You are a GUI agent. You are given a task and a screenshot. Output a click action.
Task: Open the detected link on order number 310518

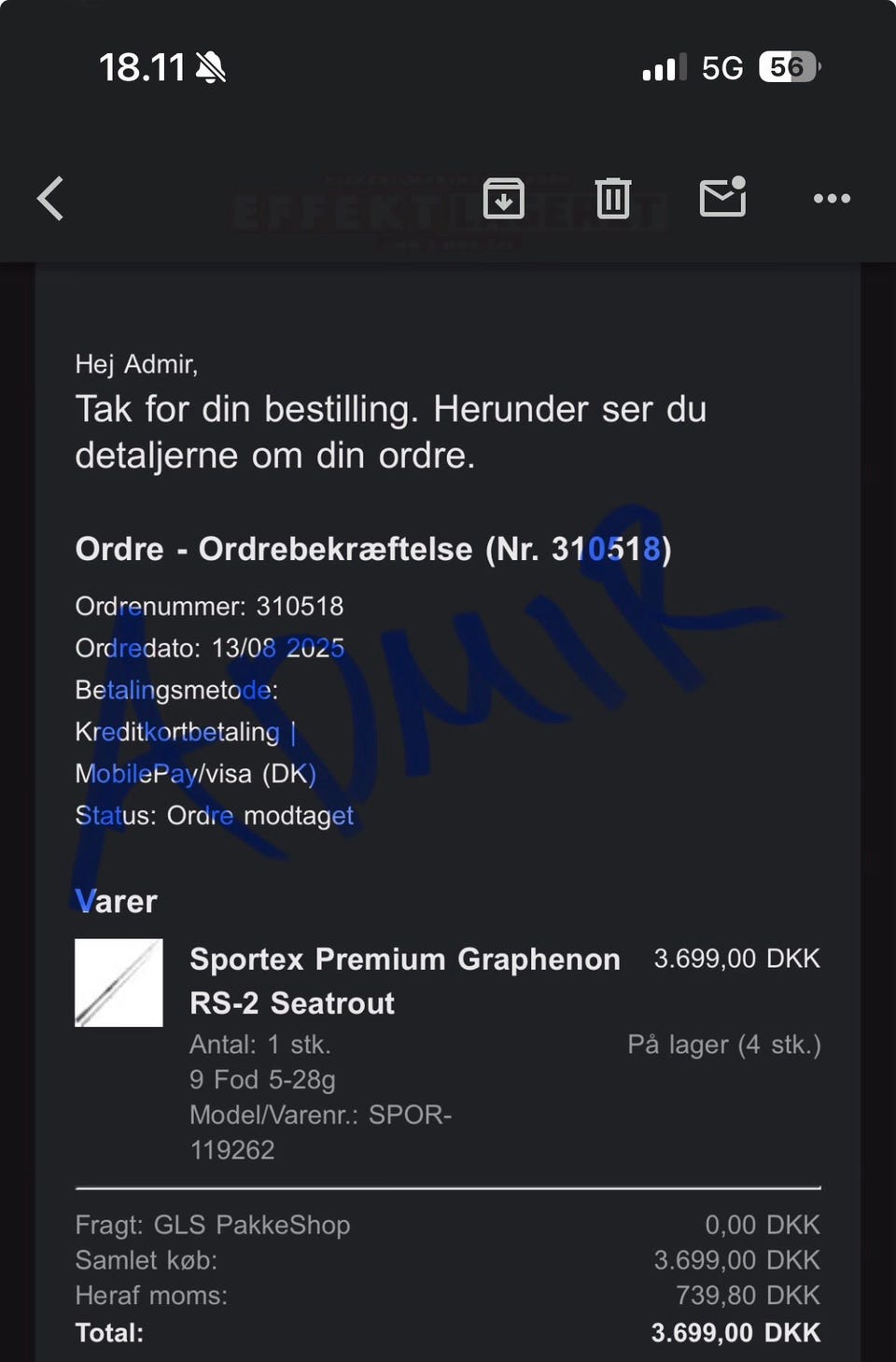pos(301,605)
